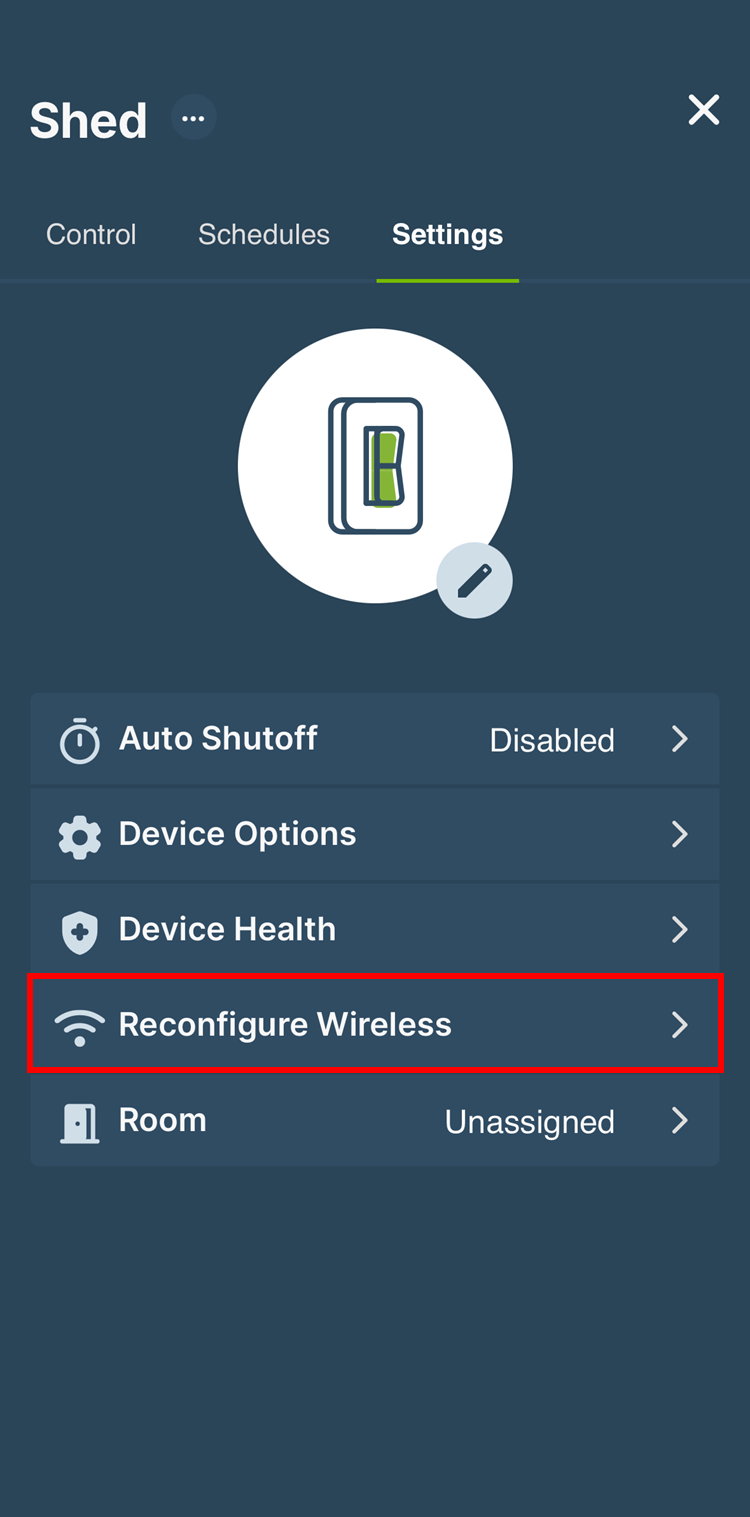
Task: Close the Shed device panel
Action: point(704,110)
